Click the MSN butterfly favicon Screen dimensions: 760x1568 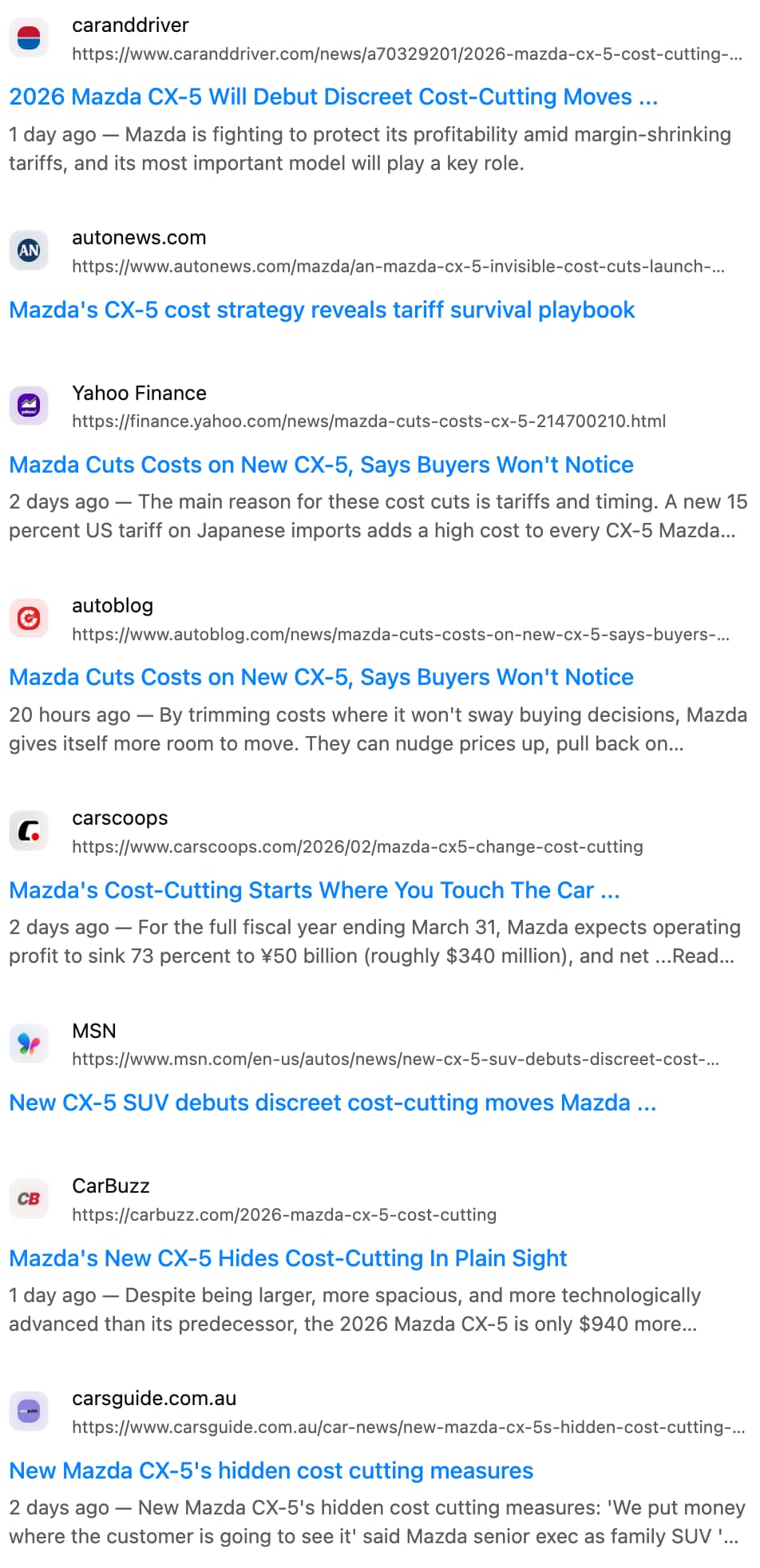[29, 1043]
